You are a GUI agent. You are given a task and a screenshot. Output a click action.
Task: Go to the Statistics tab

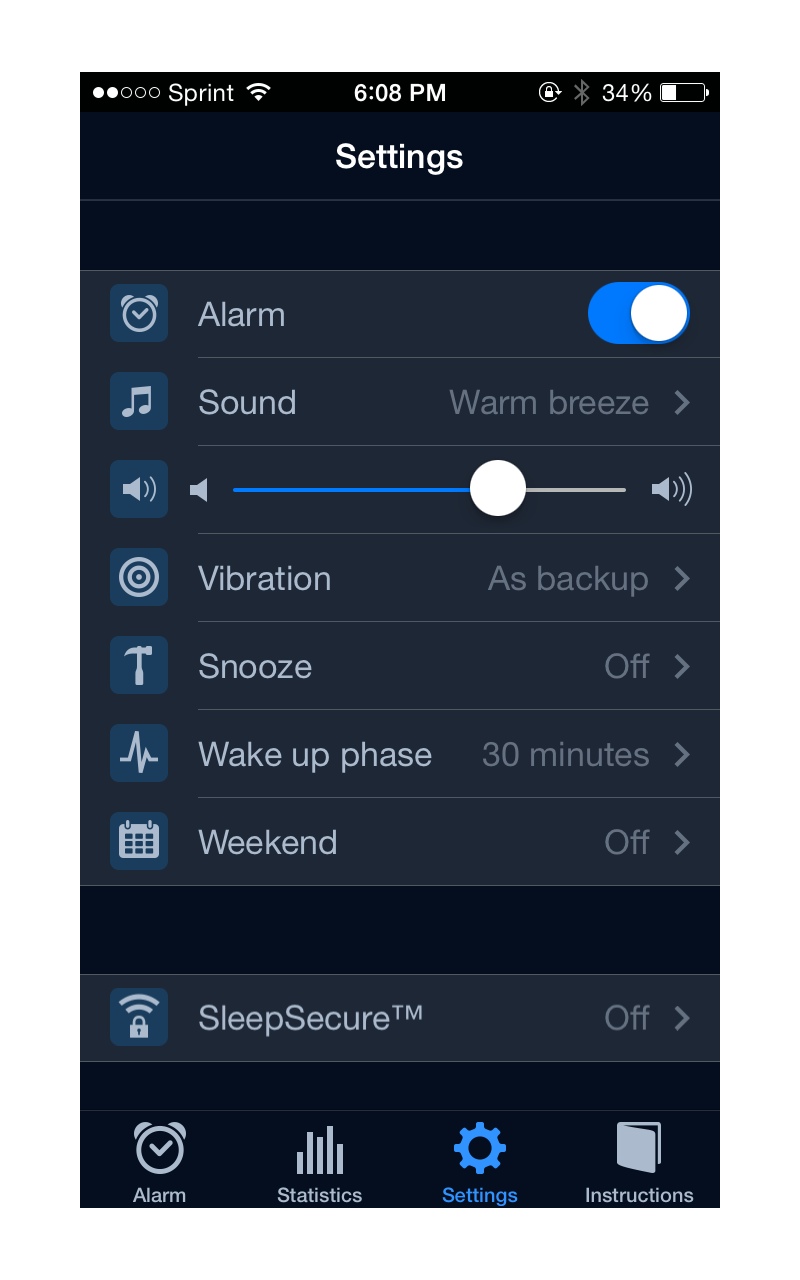(x=320, y=1160)
